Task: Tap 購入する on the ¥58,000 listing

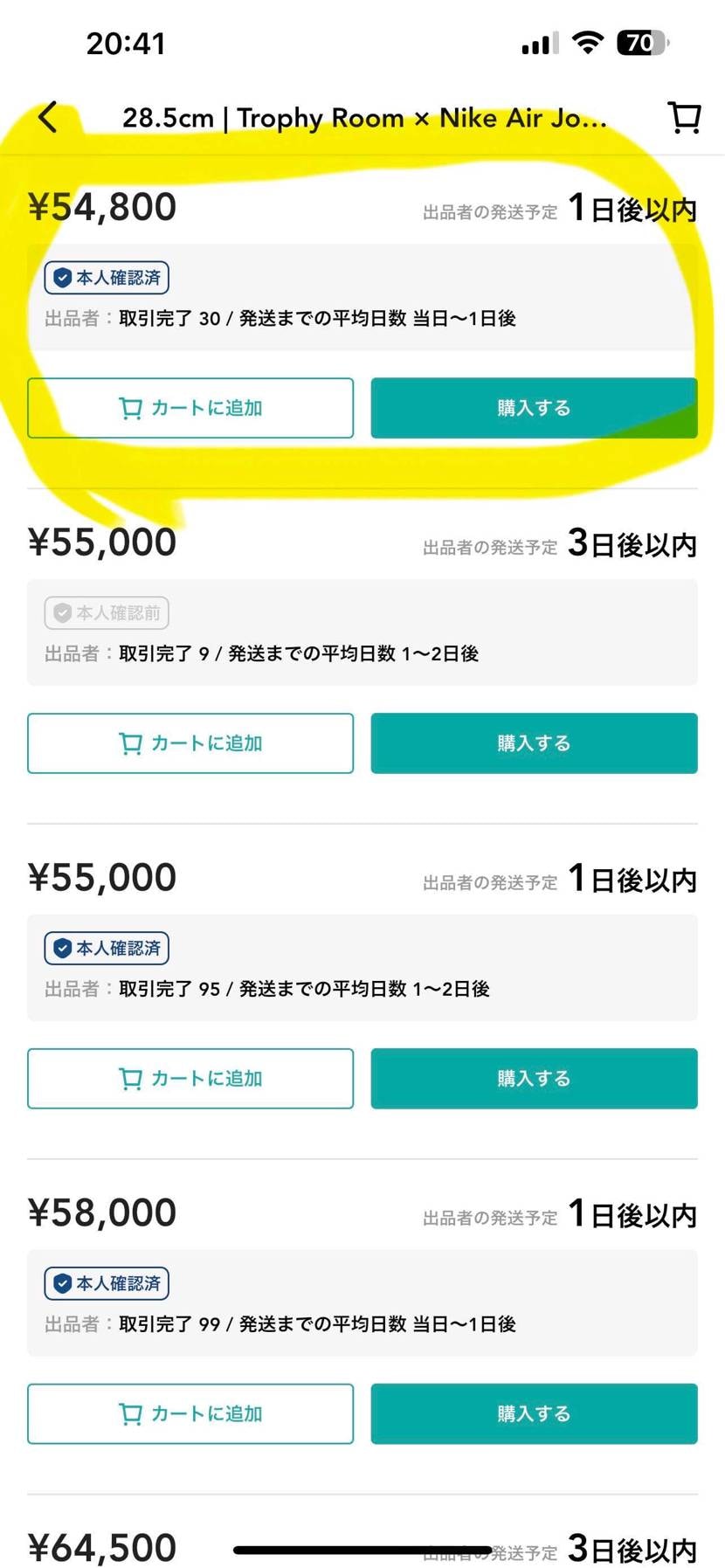Action: [x=533, y=1413]
